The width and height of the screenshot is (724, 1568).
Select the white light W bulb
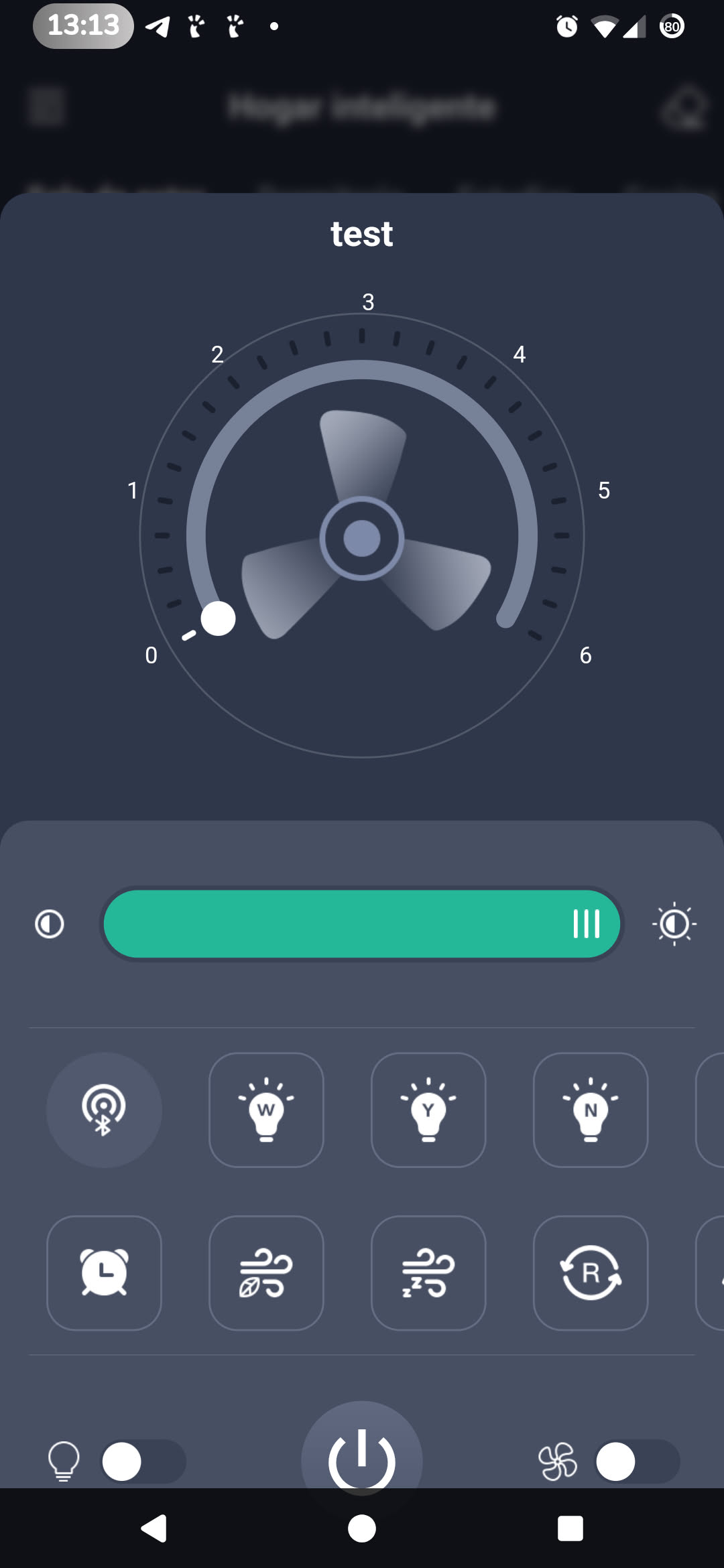[266, 1110]
